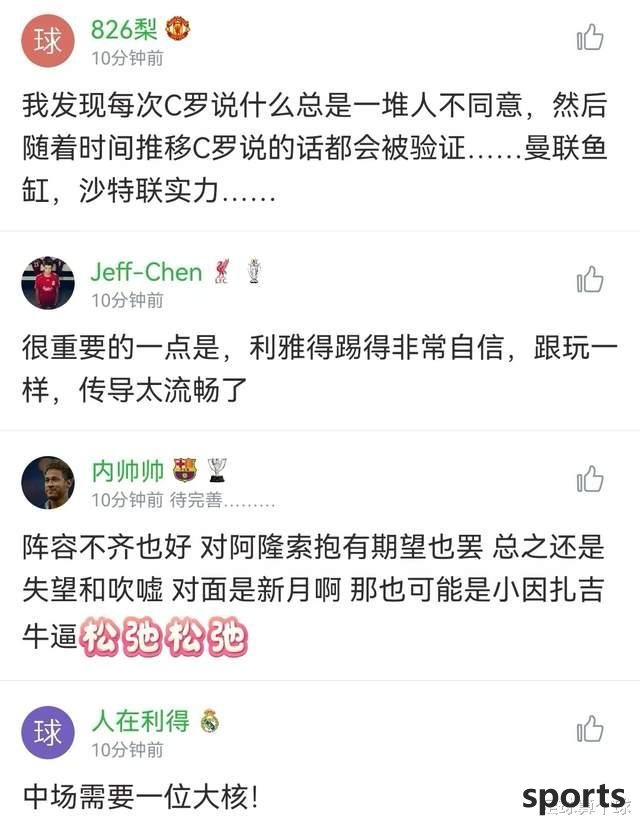Open the username Jeff-Chen
This screenshot has width=640, height=828.
146,271
